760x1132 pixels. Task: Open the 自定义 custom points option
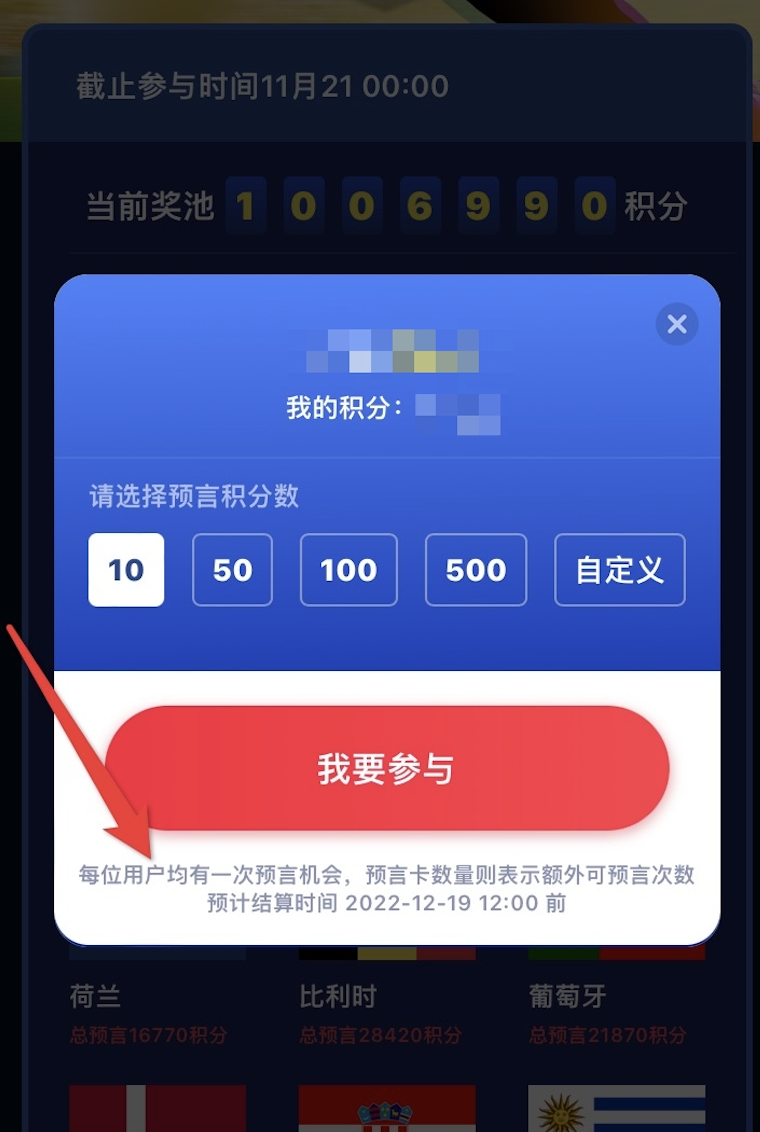click(x=619, y=570)
